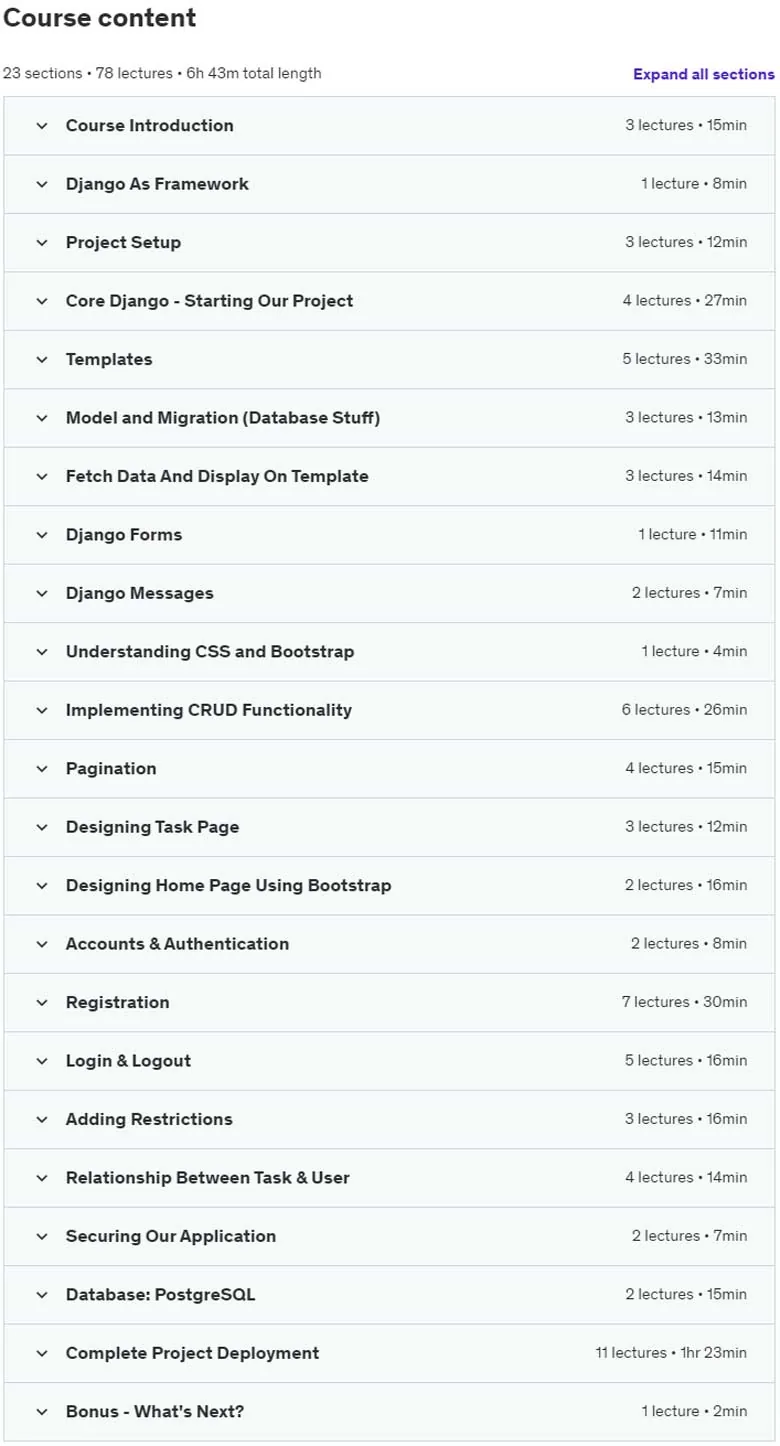Expand Accounts & Authentication section
The image size is (780, 1446).
tap(389, 945)
